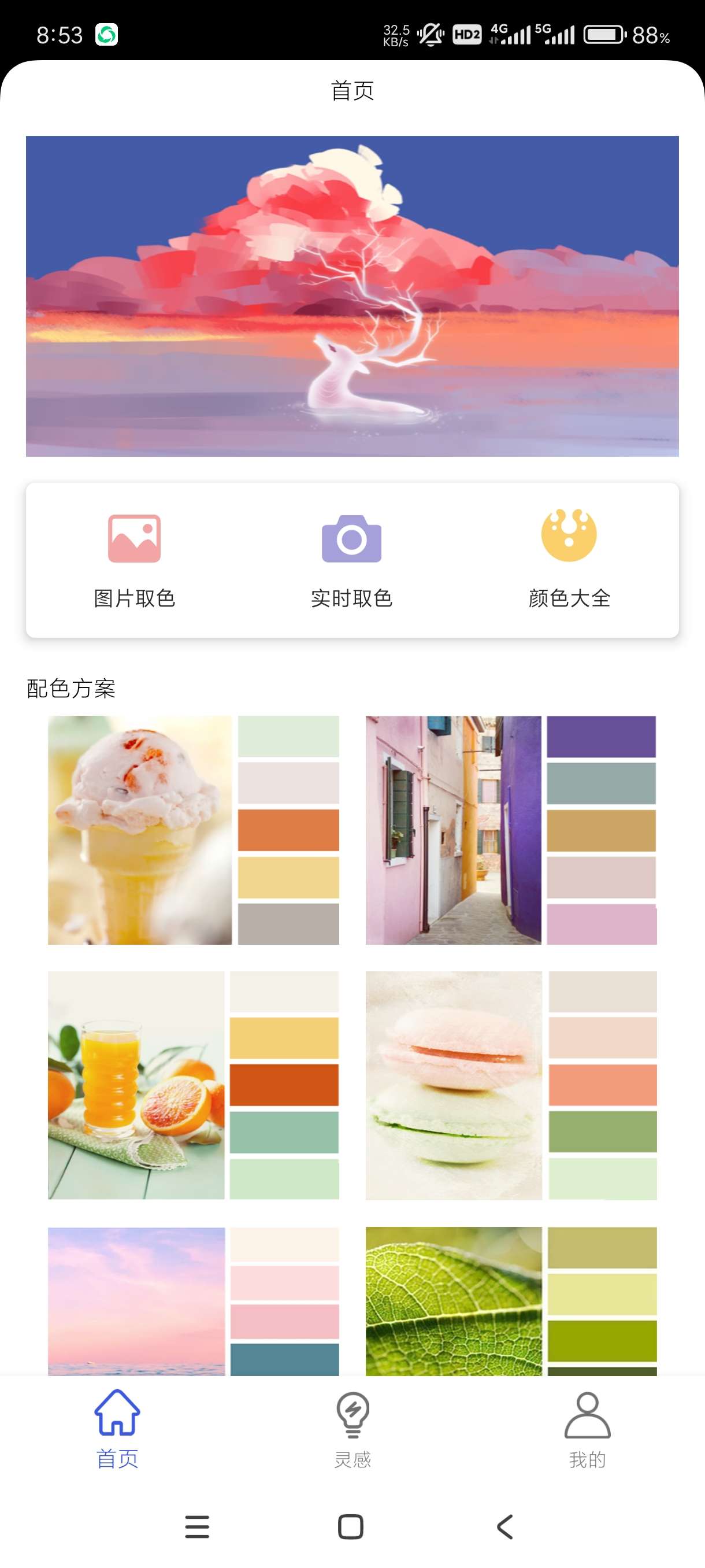
Task: Switch to the 灵感 tab
Action: (x=352, y=1430)
